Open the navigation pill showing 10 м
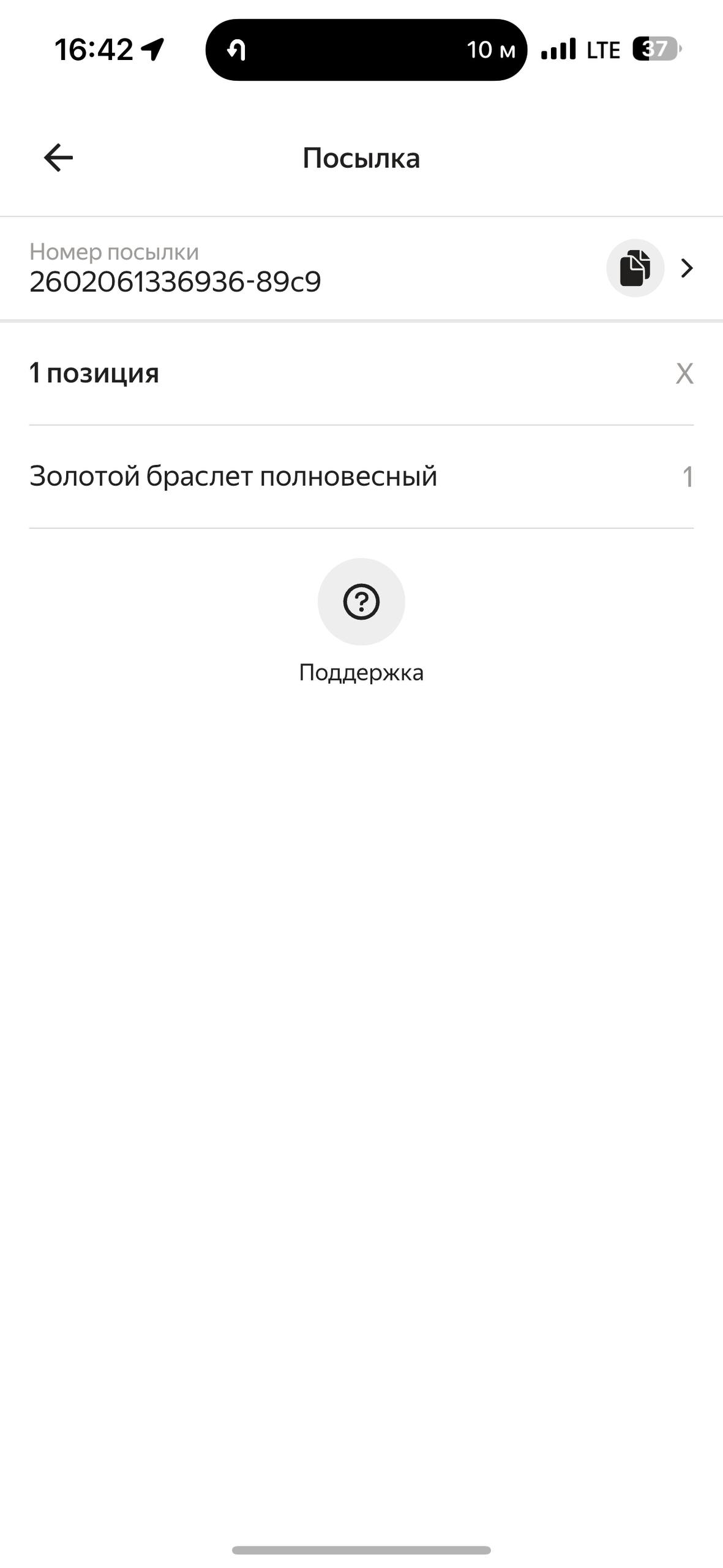 pyautogui.click(x=366, y=50)
